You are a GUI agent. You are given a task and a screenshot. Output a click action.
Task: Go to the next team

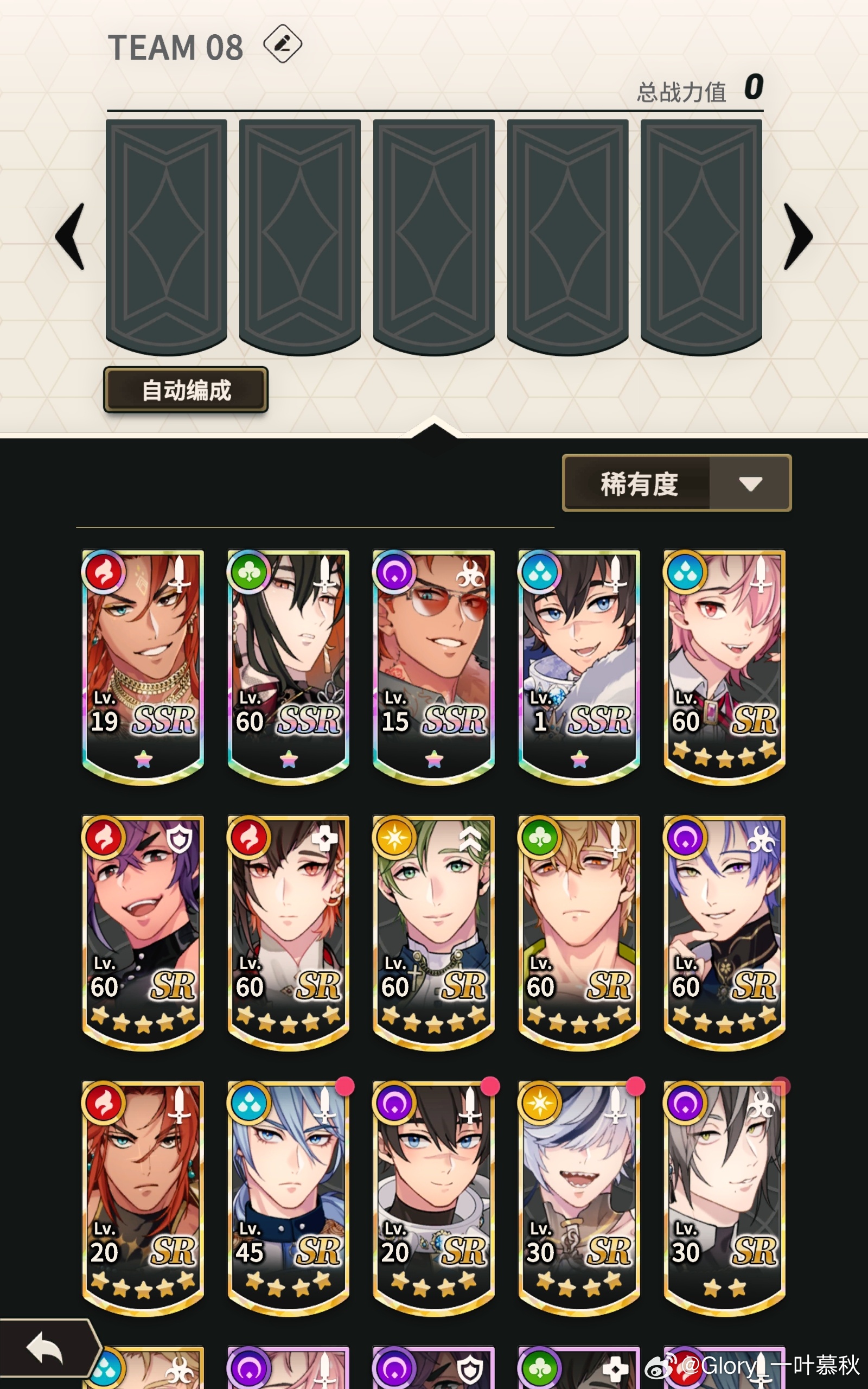pos(799,237)
